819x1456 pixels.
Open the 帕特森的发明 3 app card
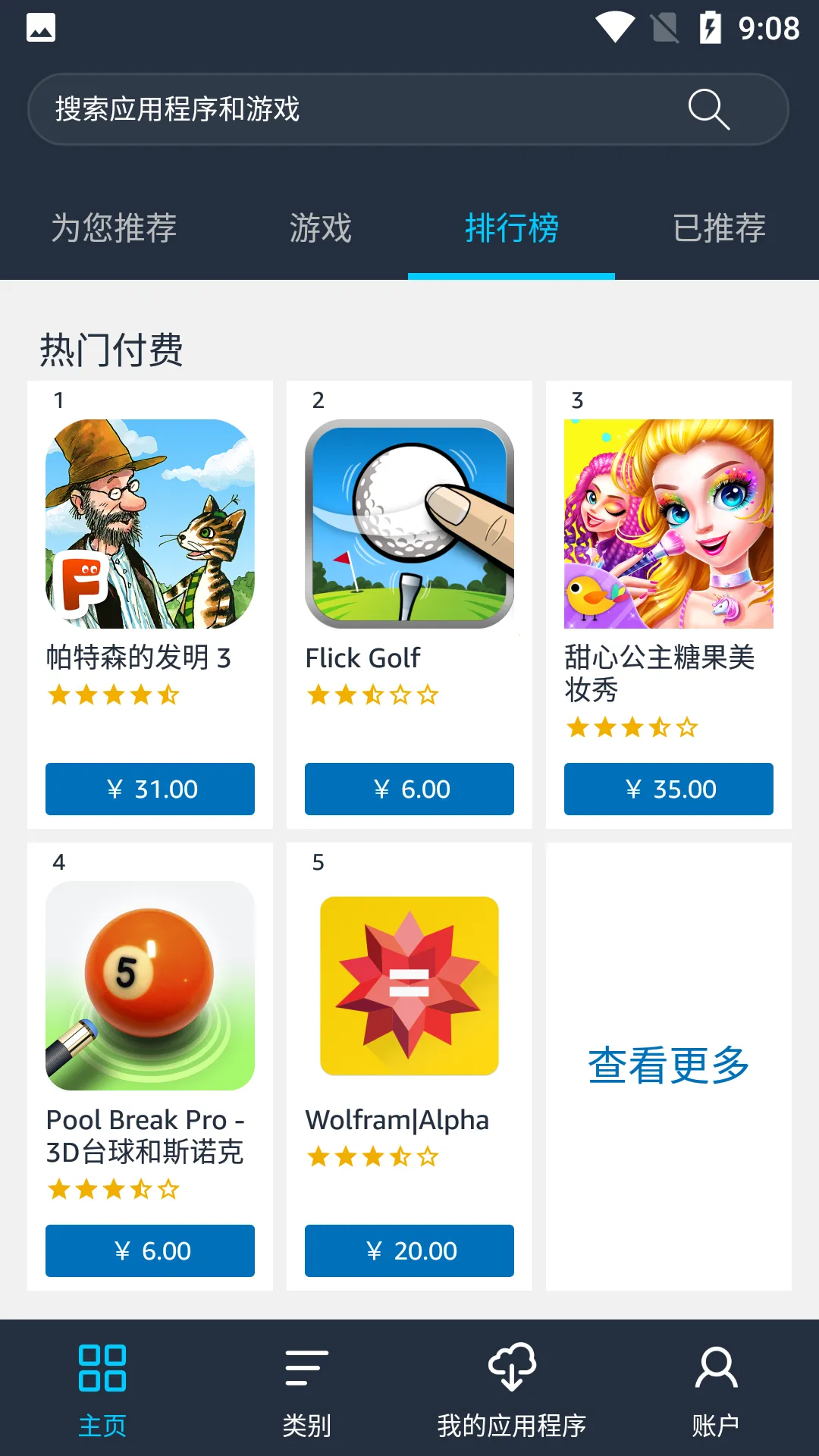[150, 525]
